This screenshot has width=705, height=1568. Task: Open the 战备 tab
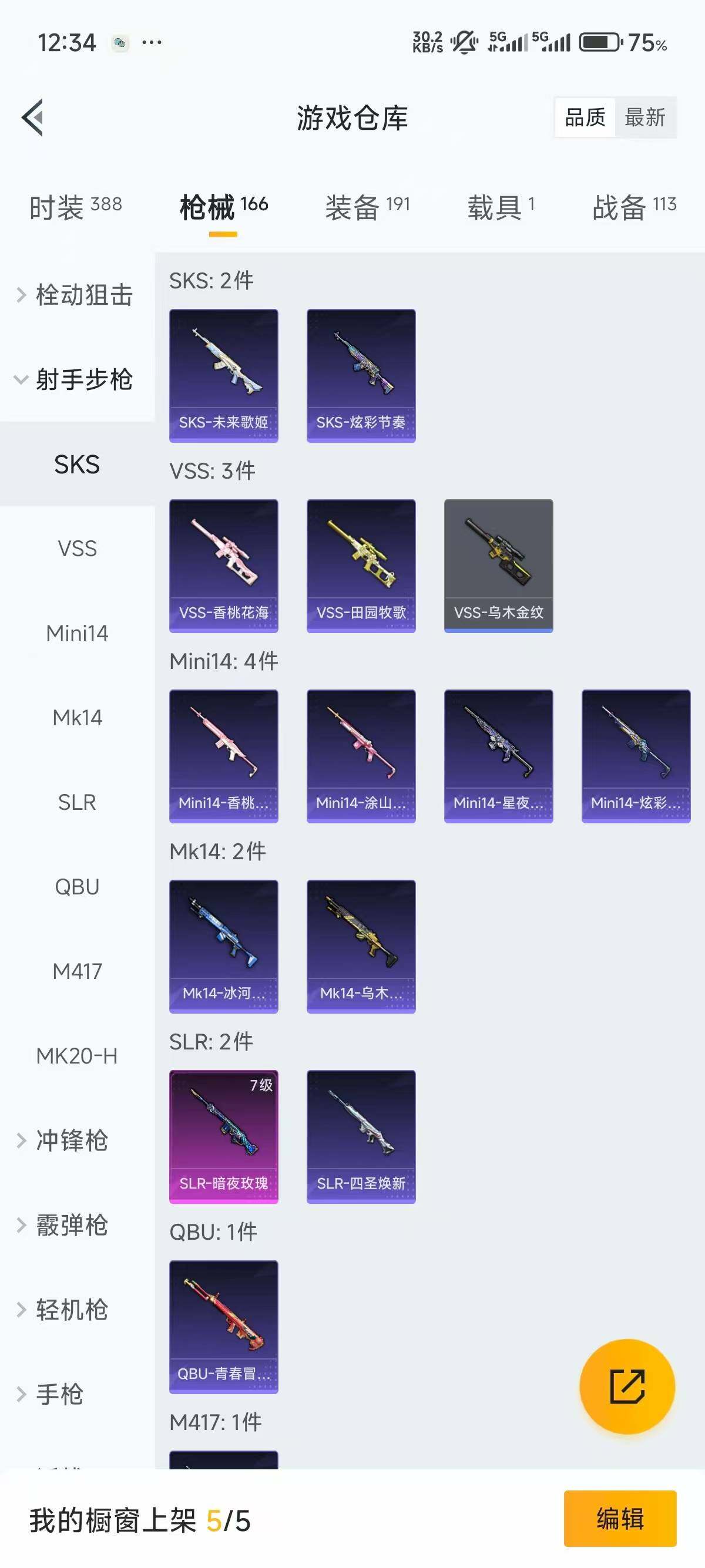(634, 207)
